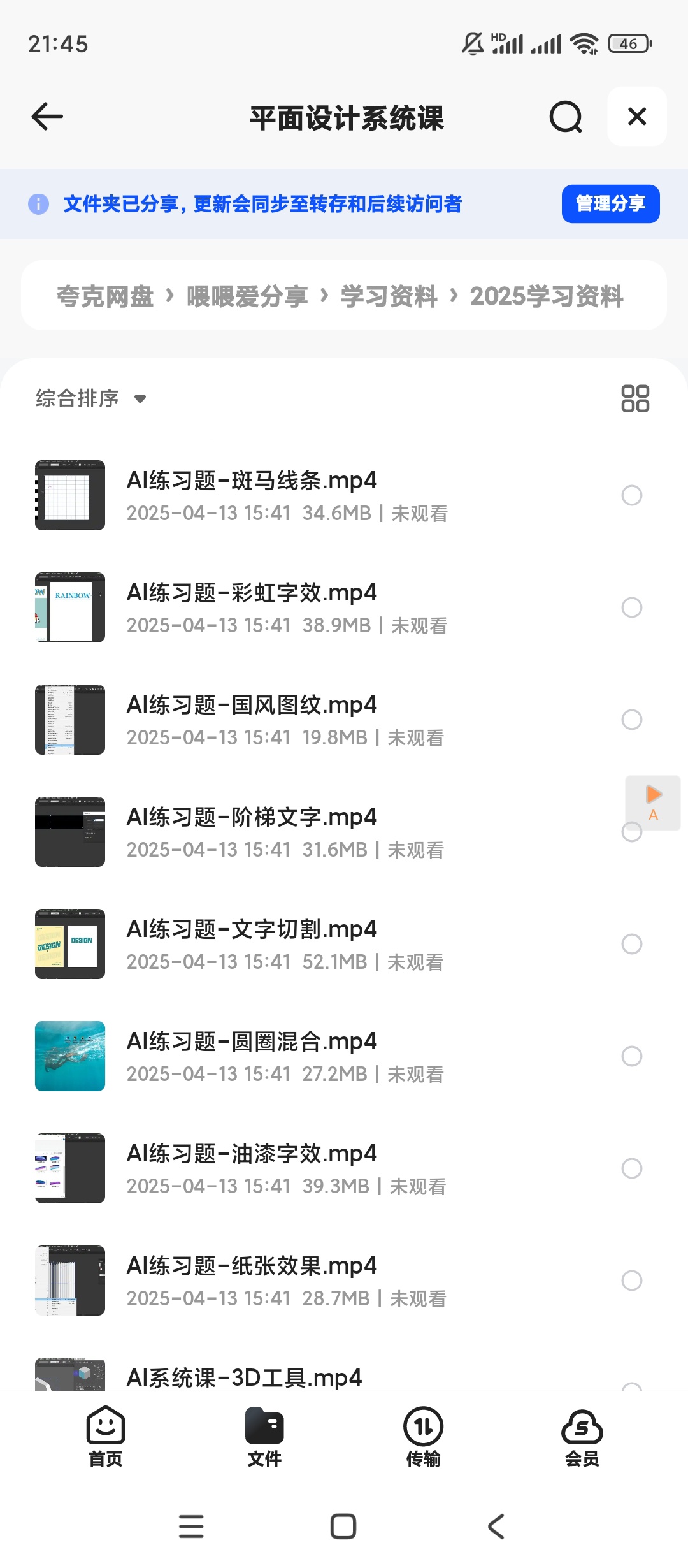Select the AI练习题-文字切割.mp4 circle

click(631, 944)
